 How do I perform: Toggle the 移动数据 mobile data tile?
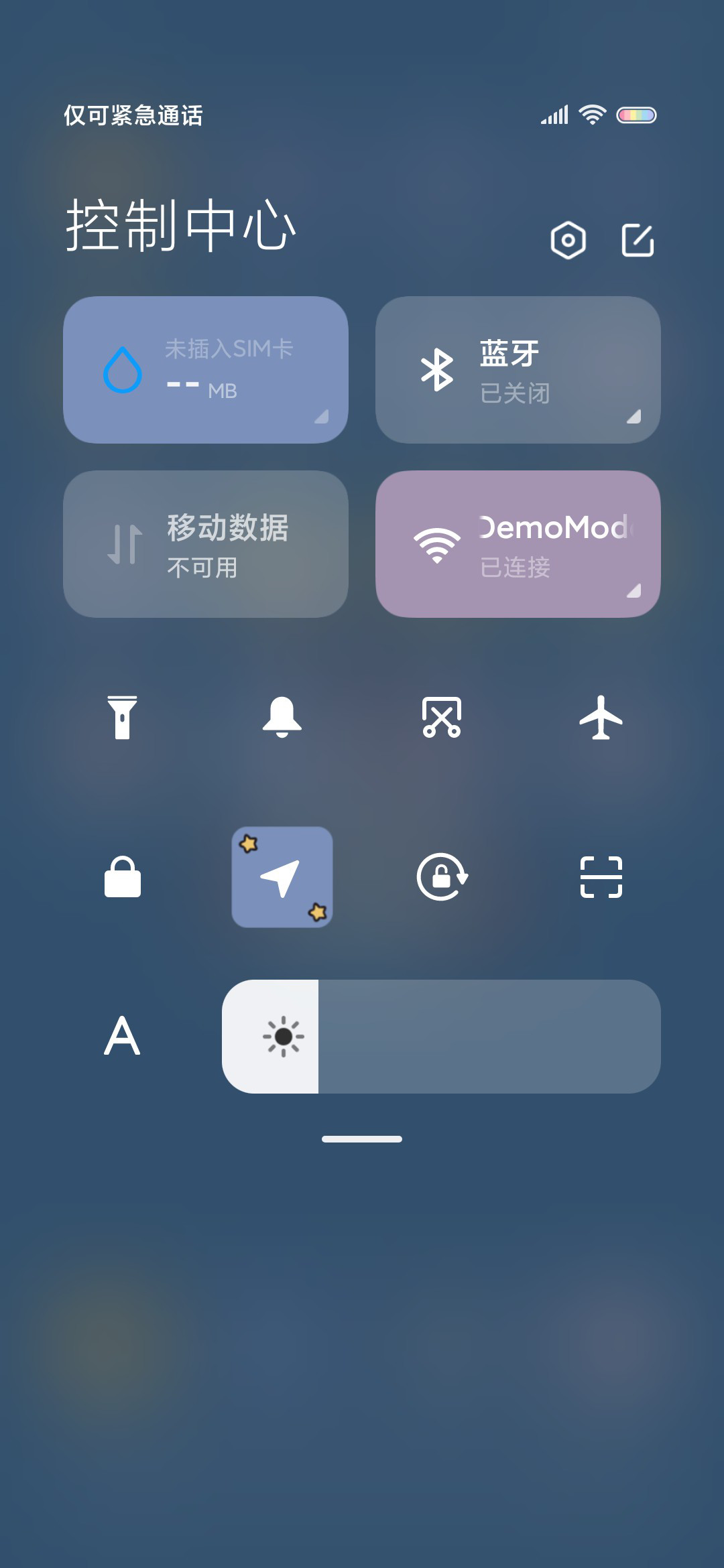click(206, 544)
